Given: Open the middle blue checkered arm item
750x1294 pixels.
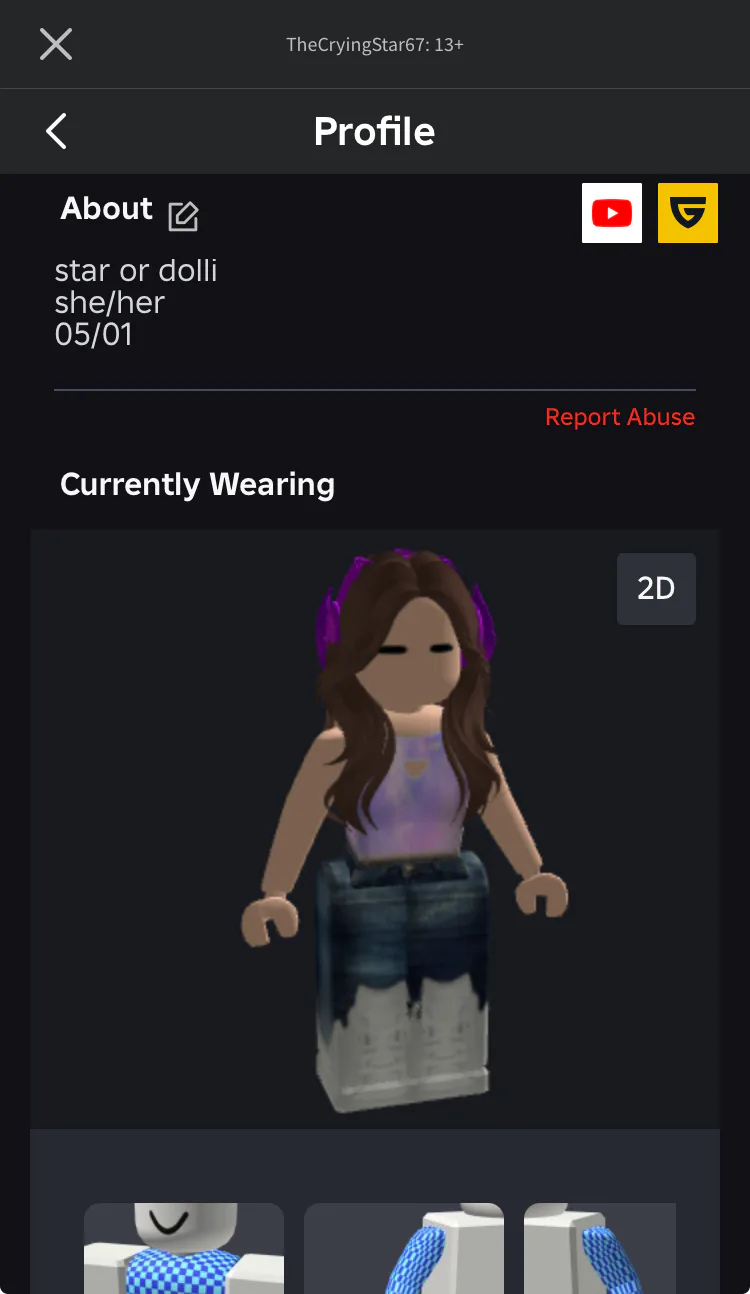Looking at the screenshot, I should coord(404,1248).
